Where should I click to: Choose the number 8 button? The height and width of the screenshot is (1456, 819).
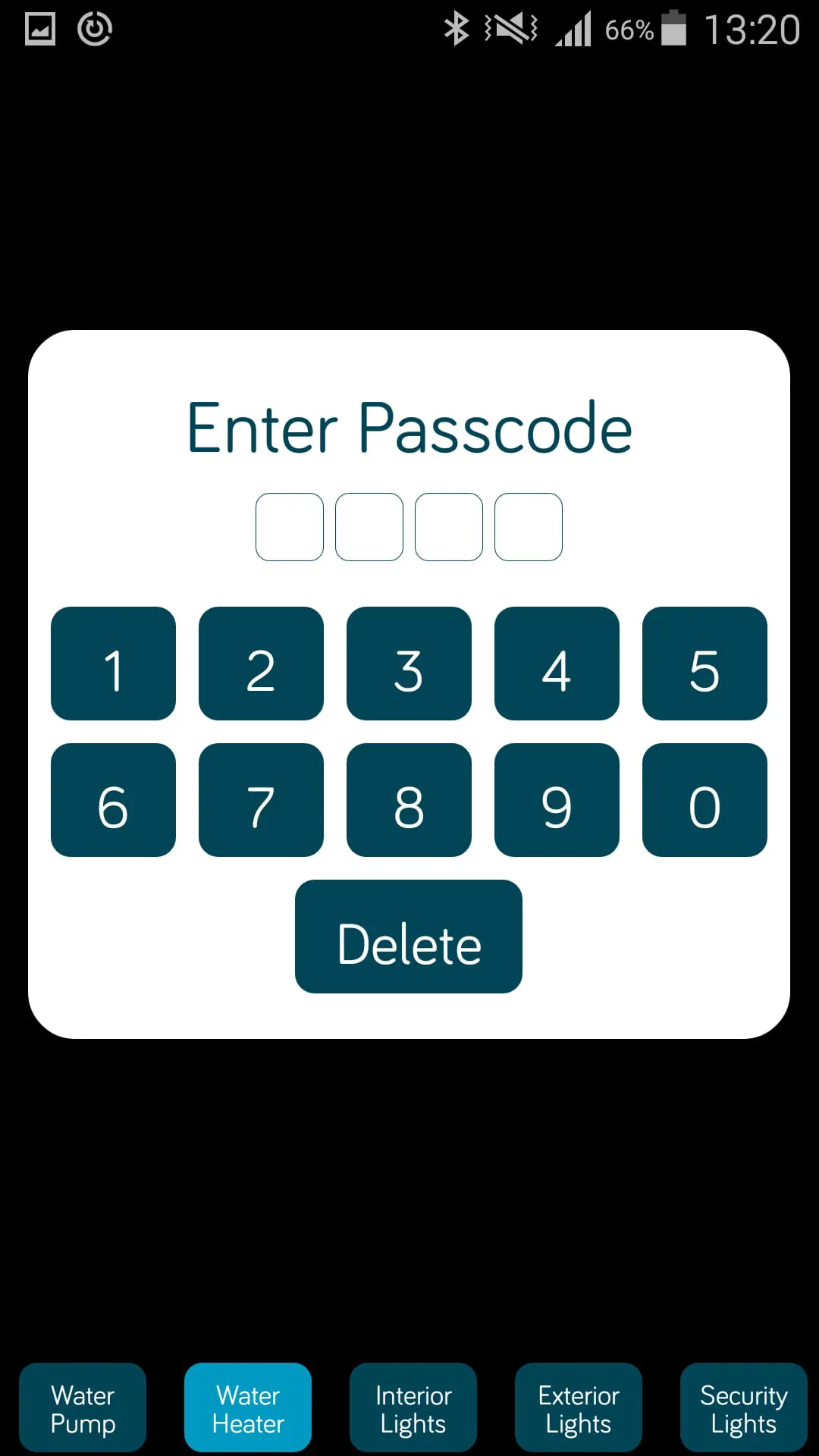[409, 800]
